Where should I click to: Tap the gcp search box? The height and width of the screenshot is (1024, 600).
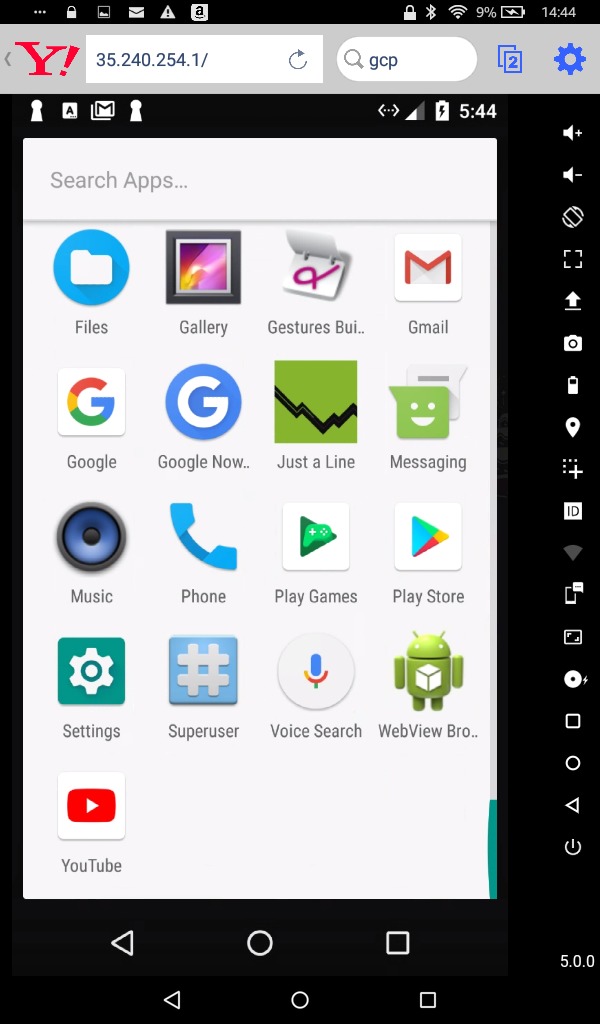407,59
